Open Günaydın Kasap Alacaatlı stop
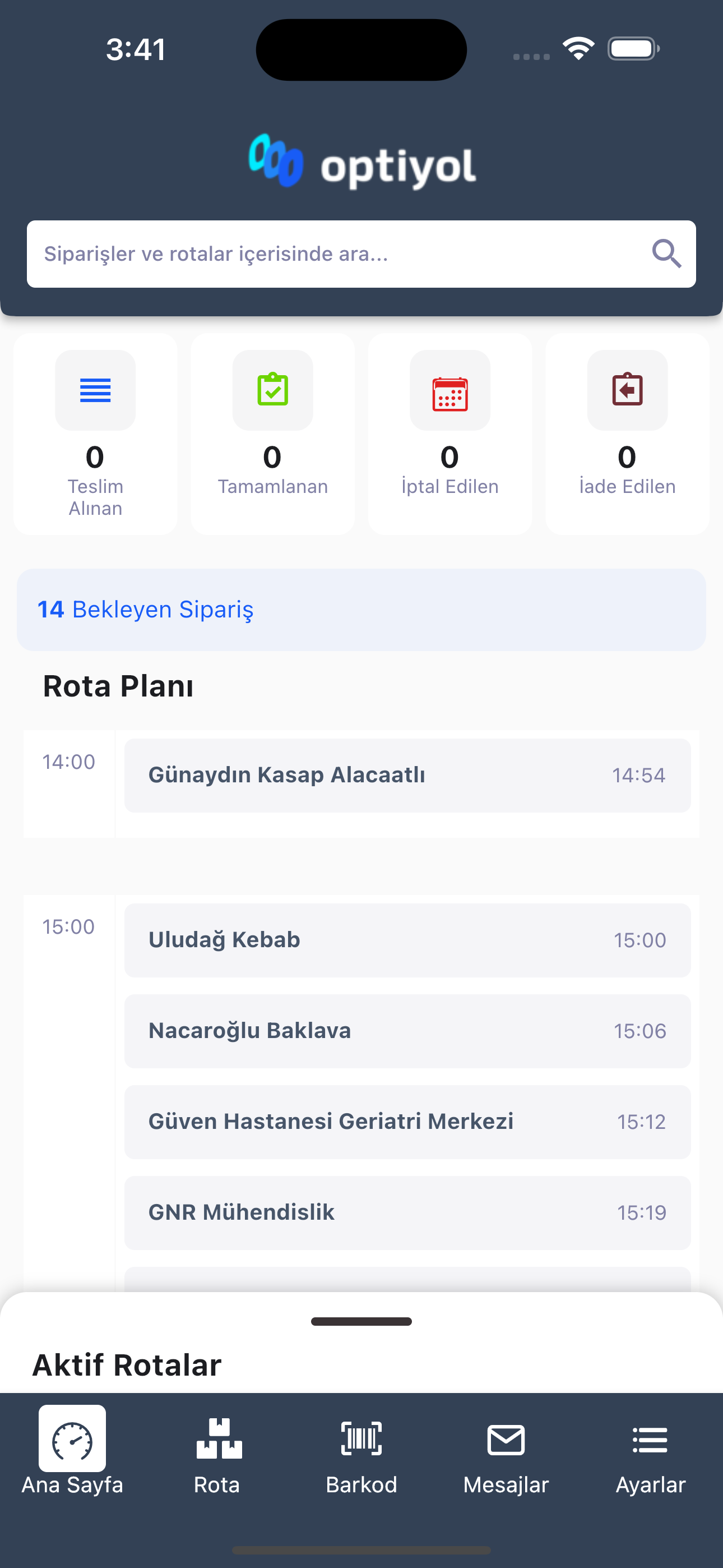Image resolution: width=723 pixels, height=1568 pixels. [x=407, y=775]
